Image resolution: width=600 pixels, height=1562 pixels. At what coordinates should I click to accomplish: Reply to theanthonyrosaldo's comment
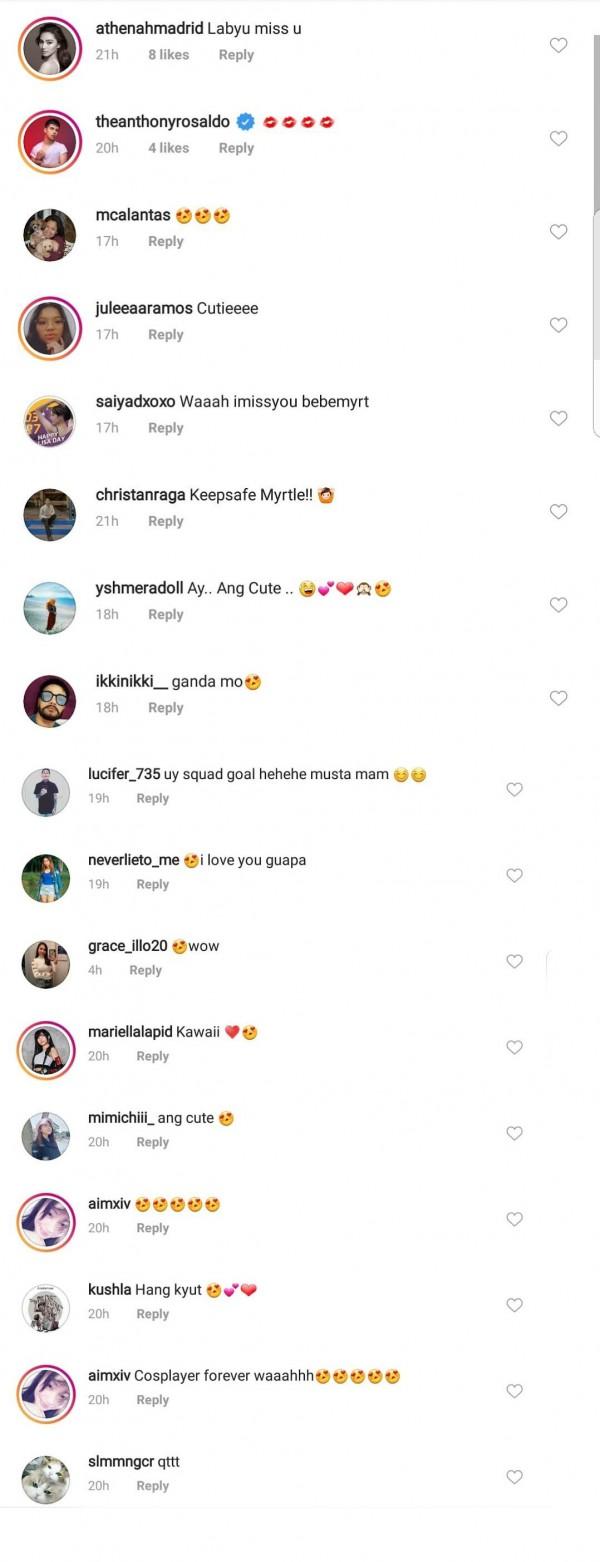tap(236, 148)
